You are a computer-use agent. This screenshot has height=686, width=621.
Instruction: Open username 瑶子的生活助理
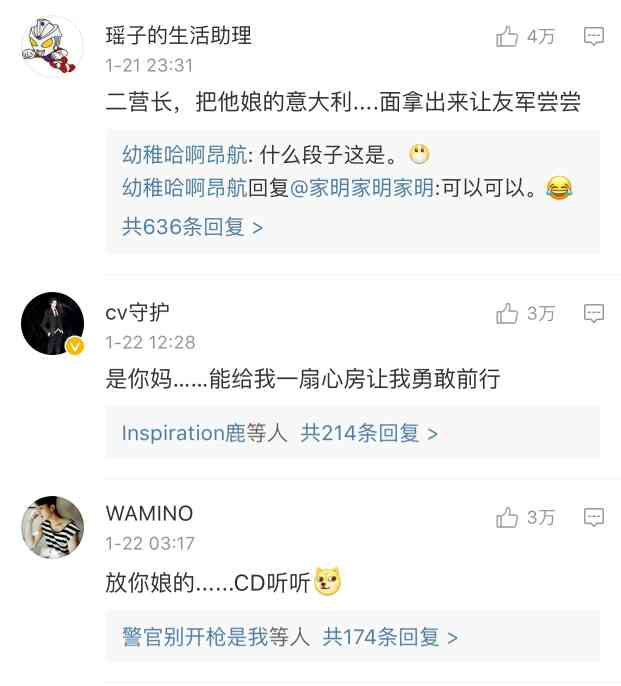pyautogui.click(x=178, y=36)
